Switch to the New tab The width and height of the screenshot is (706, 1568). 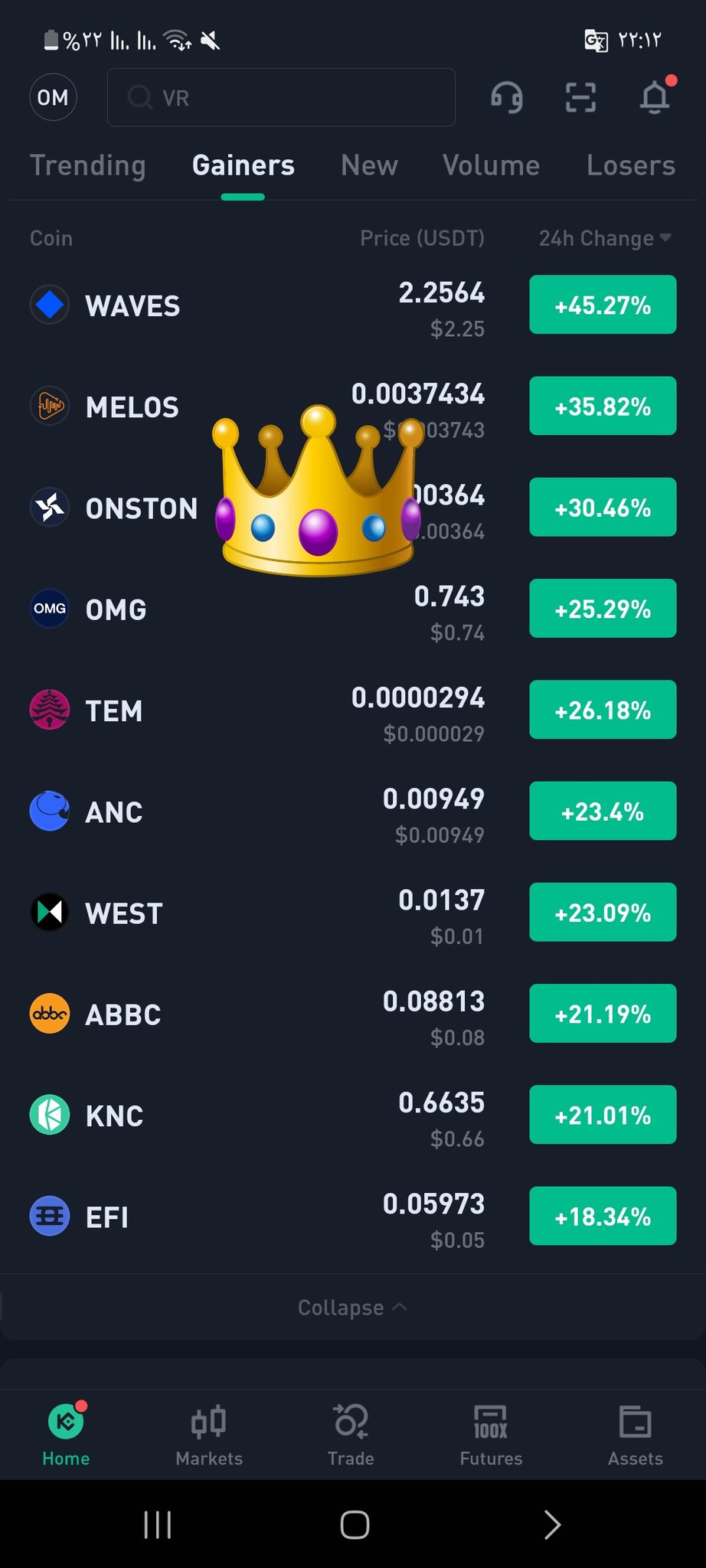(369, 165)
